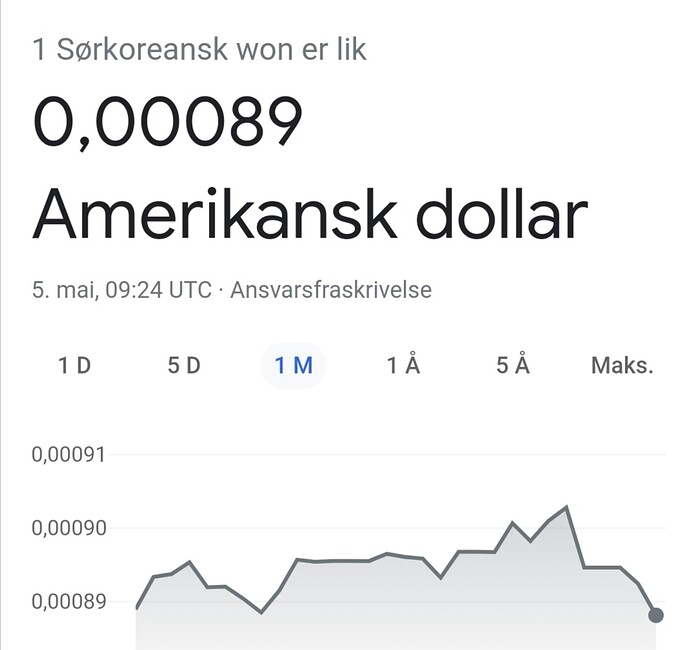Switch to the 5 Å range
The image size is (690, 650).
pos(512,366)
